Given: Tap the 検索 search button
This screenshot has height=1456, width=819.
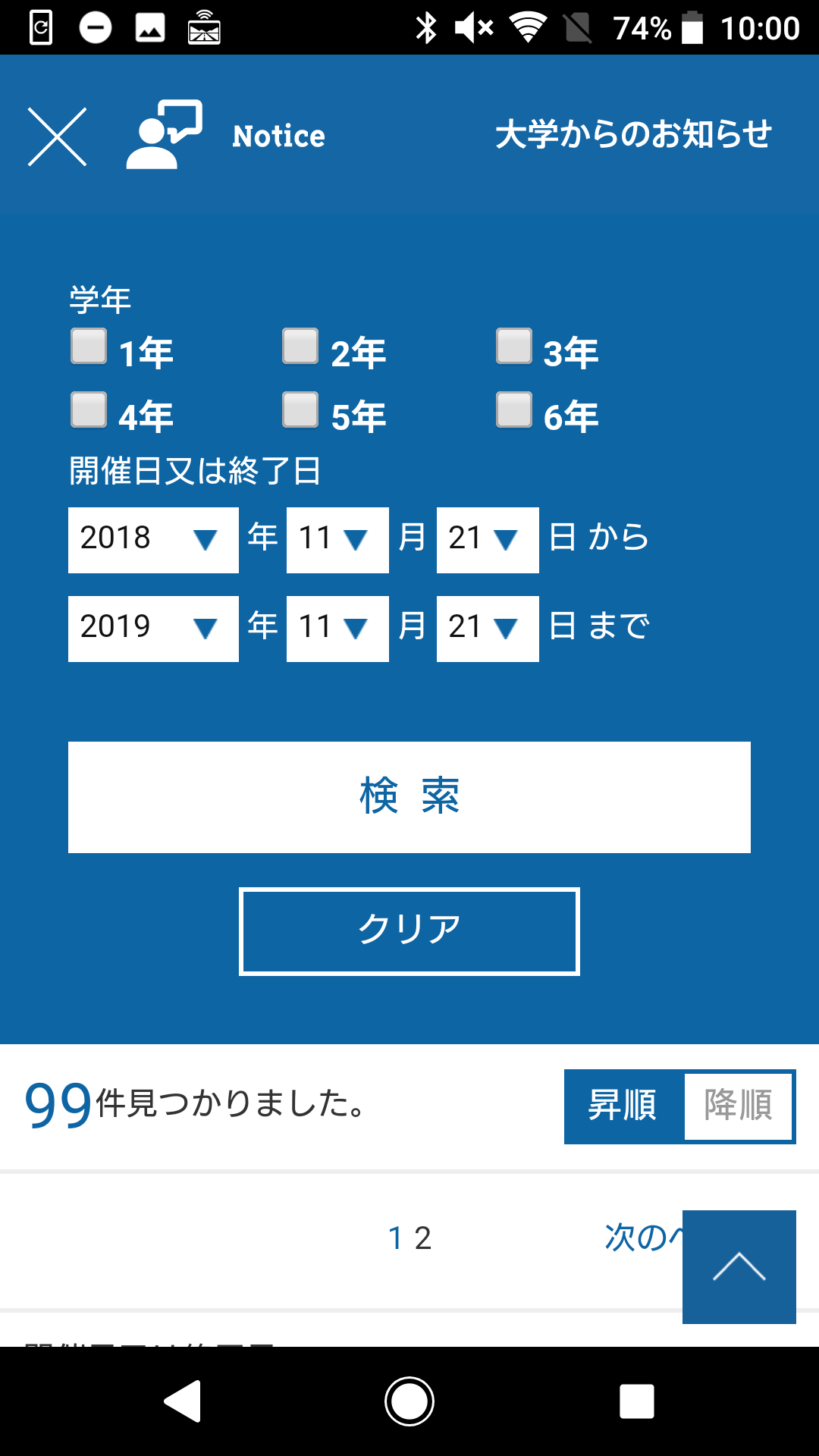Looking at the screenshot, I should [409, 797].
